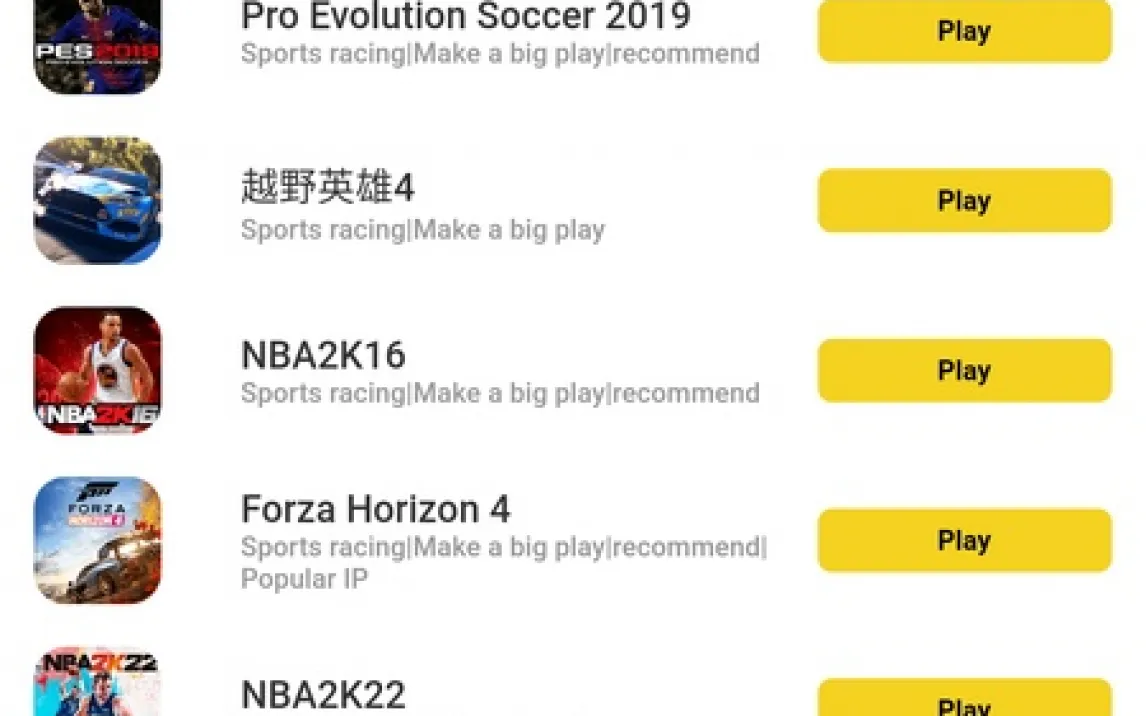Select the Forza Horizon 4 game icon
This screenshot has height=716, width=1146.
coord(97,540)
